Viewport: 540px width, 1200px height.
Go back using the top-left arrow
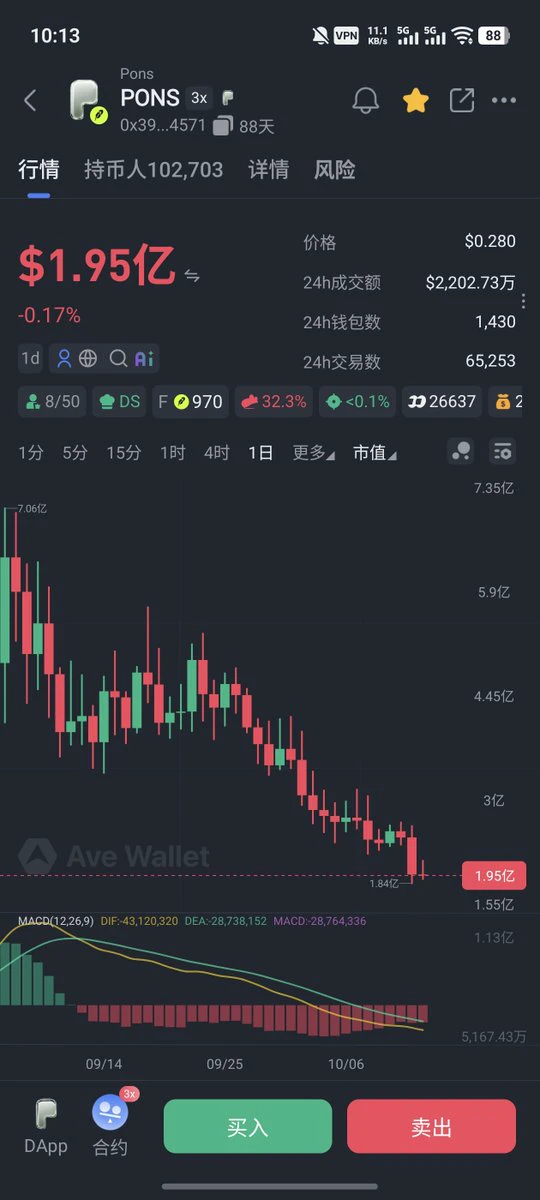click(x=30, y=100)
